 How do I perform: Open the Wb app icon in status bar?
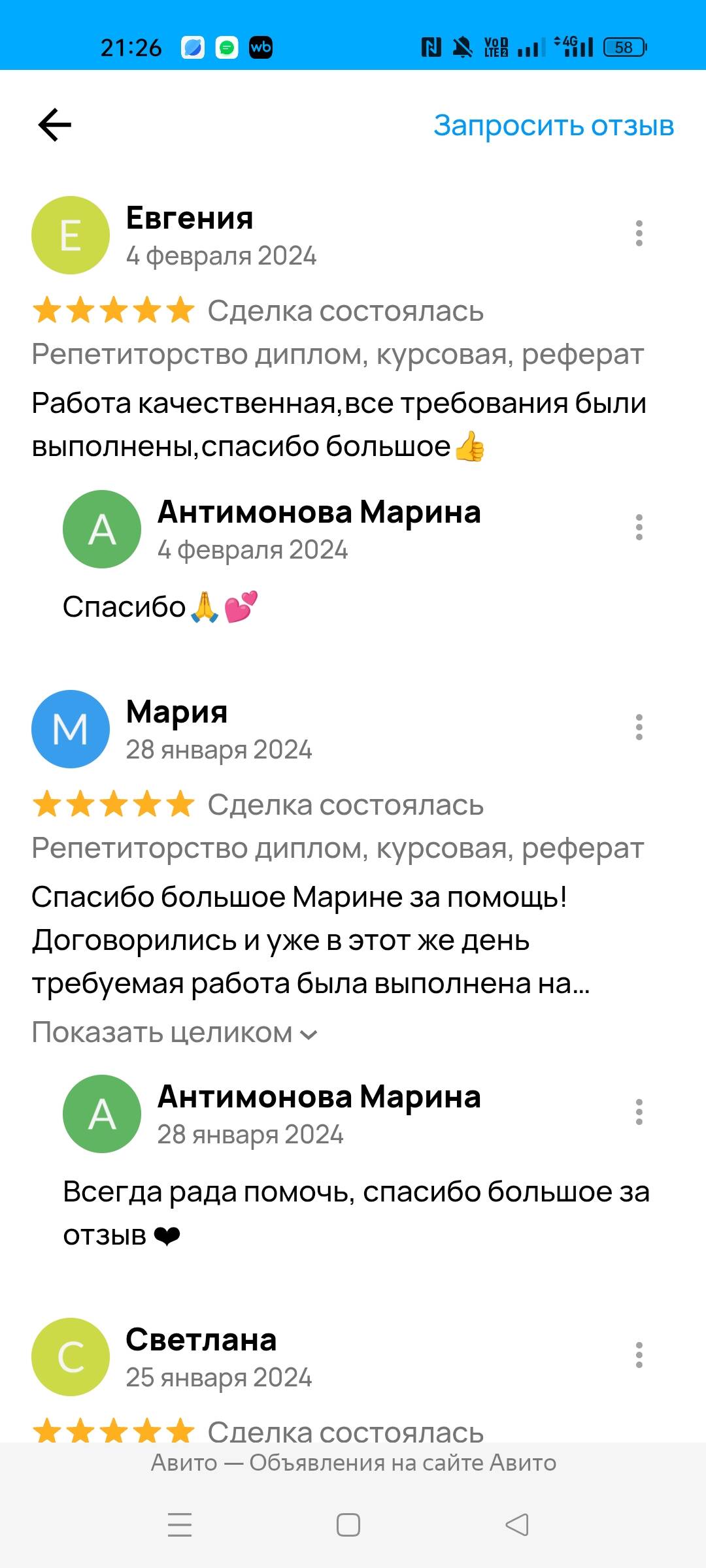(x=260, y=48)
